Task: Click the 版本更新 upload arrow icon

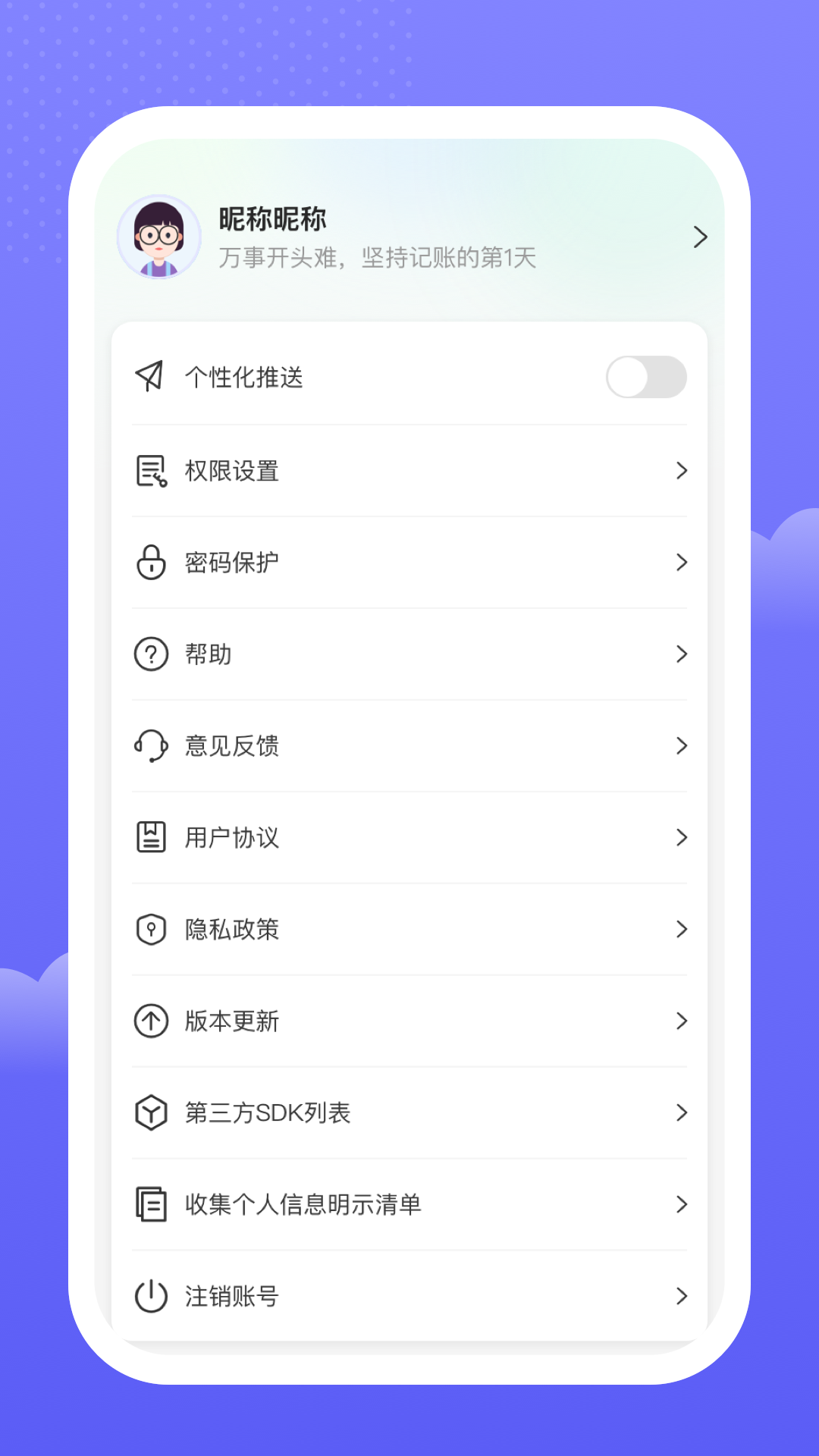Action: 150,1021
